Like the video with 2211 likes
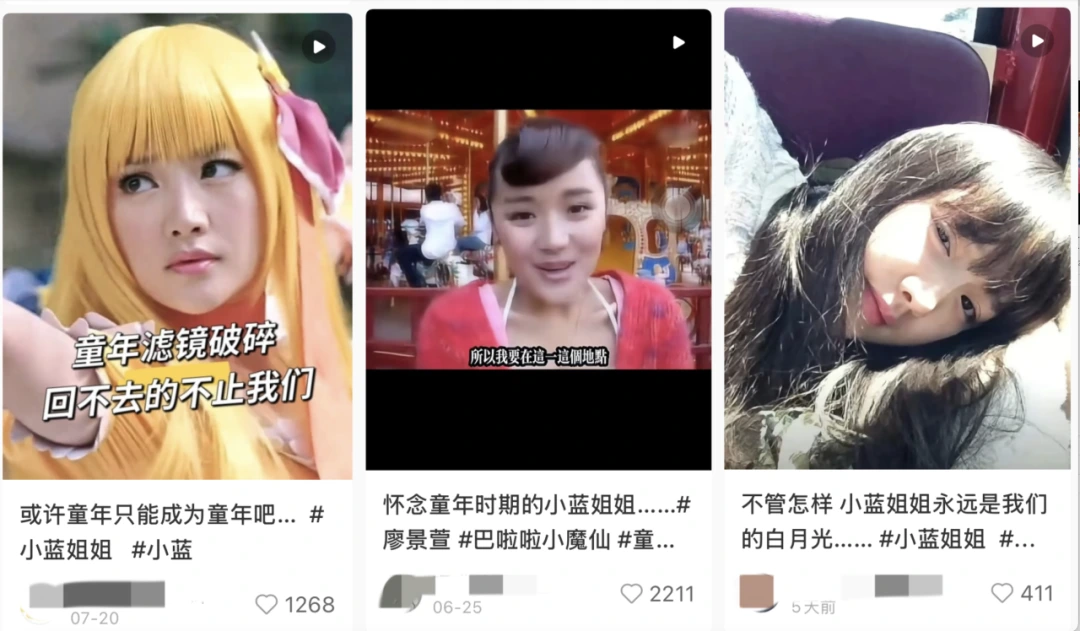Viewport: 1080px width, 631px height. pyautogui.click(x=631, y=593)
